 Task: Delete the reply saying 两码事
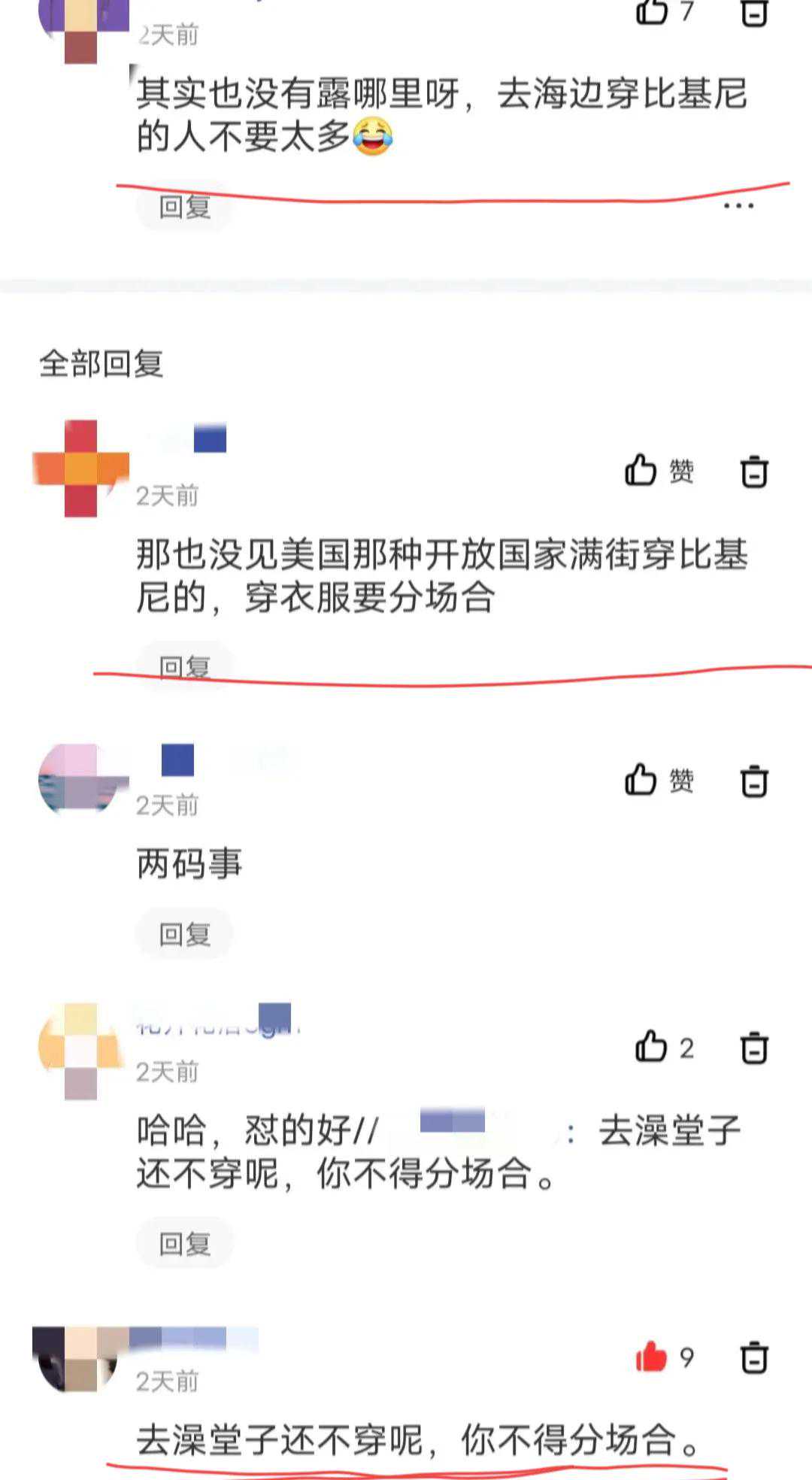(754, 781)
